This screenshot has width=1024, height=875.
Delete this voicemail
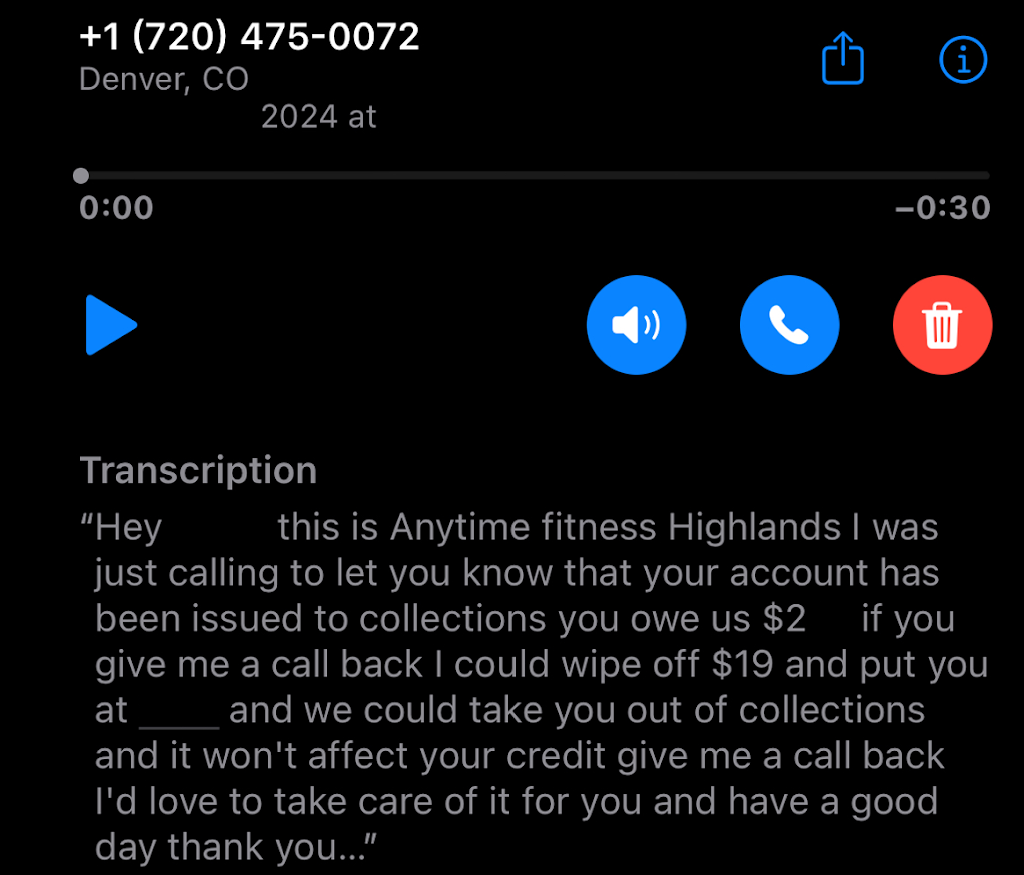(942, 325)
